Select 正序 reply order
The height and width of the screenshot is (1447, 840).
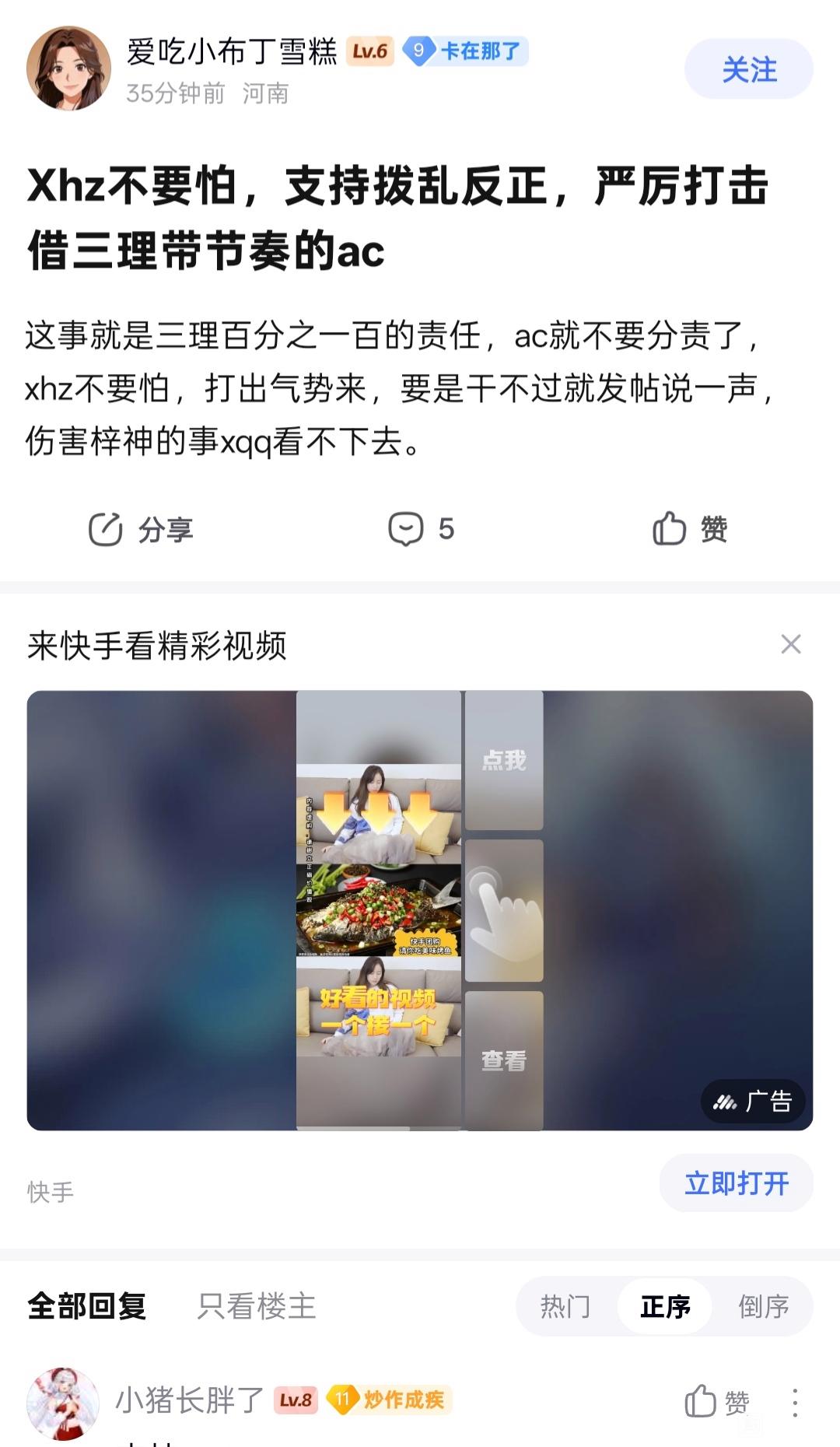[665, 1306]
